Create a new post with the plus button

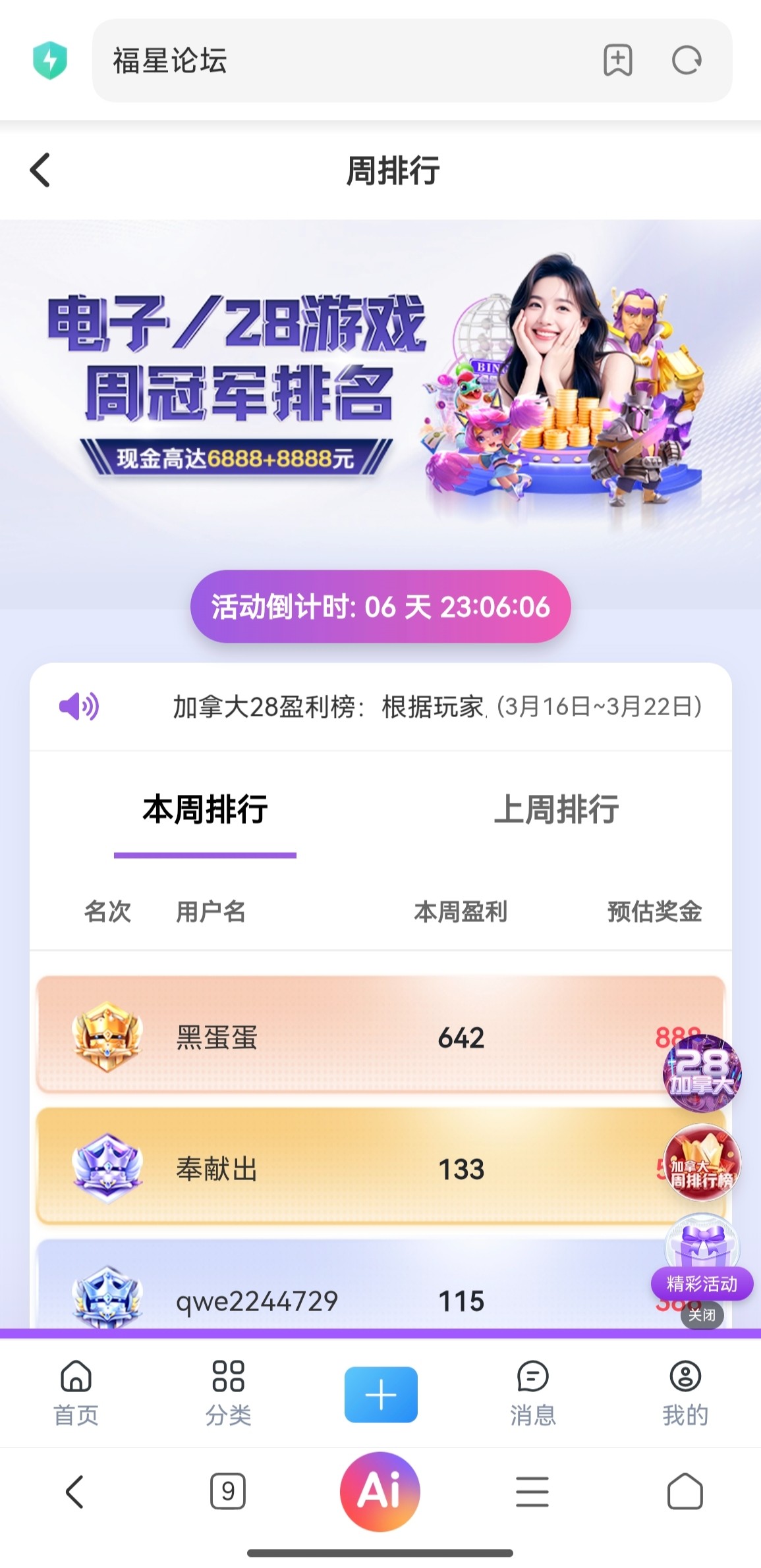[x=381, y=1394]
